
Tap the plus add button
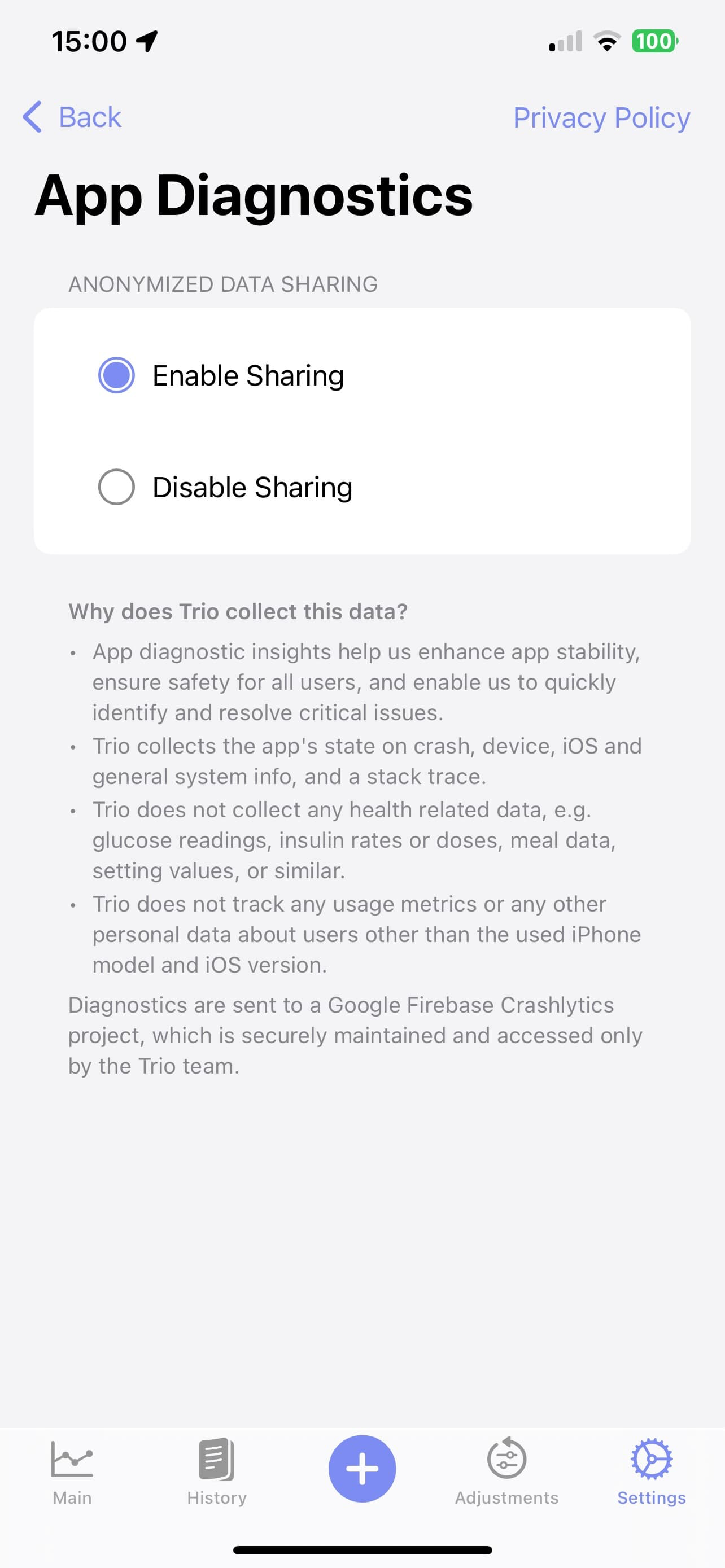362,1468
